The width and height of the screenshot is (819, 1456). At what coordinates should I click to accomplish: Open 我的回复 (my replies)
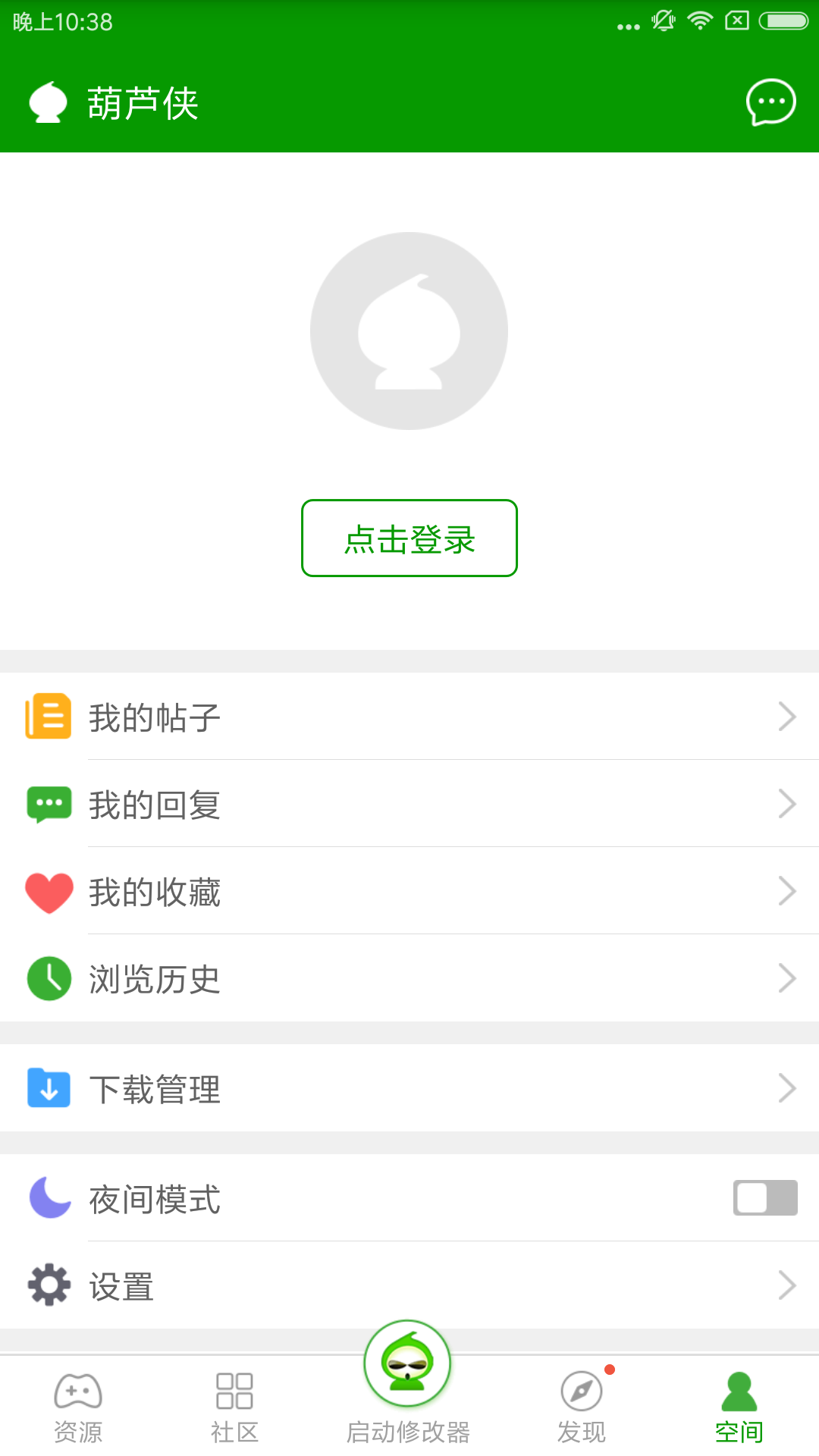coord(409,804)
